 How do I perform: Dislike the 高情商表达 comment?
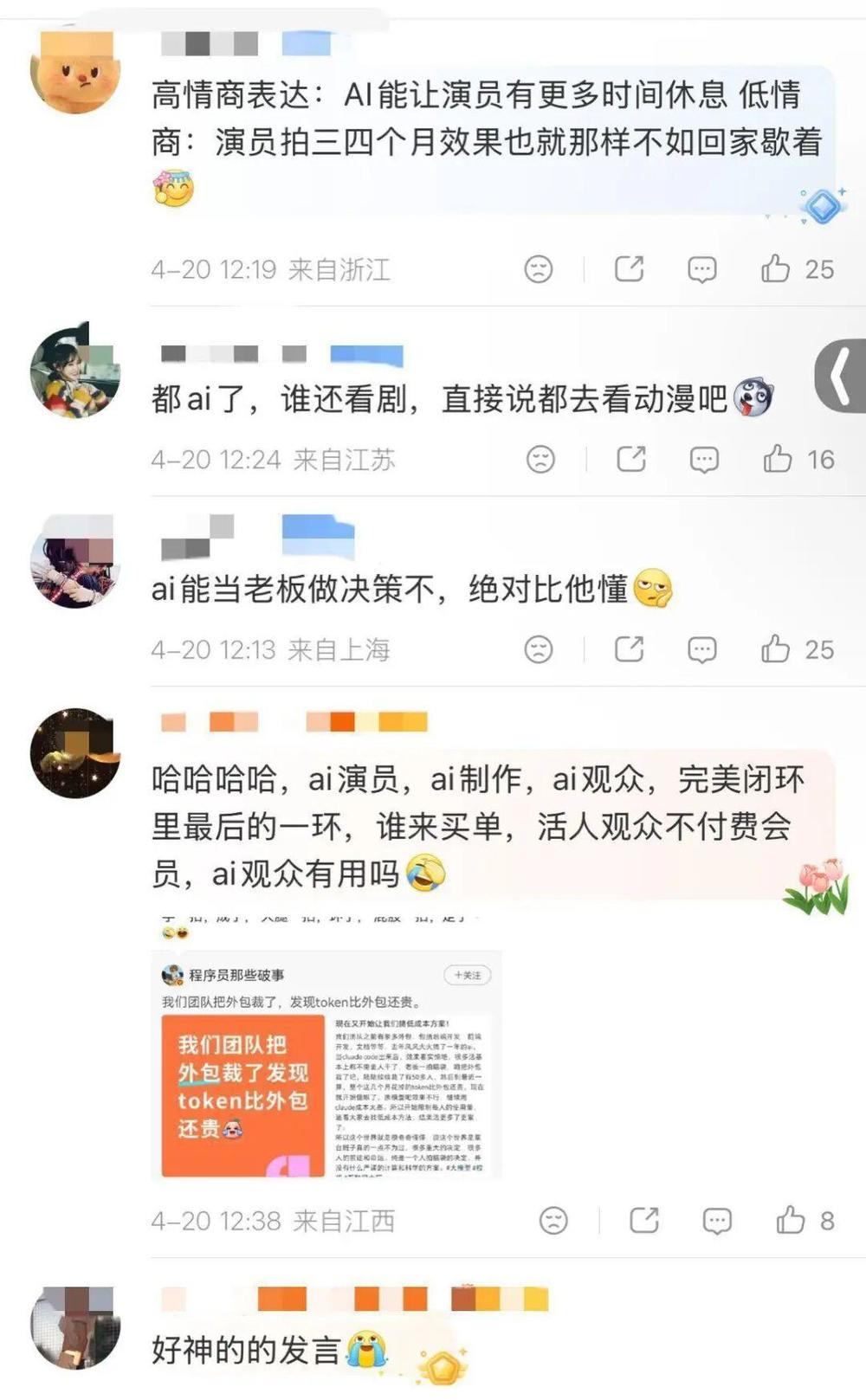click(539, 269)
